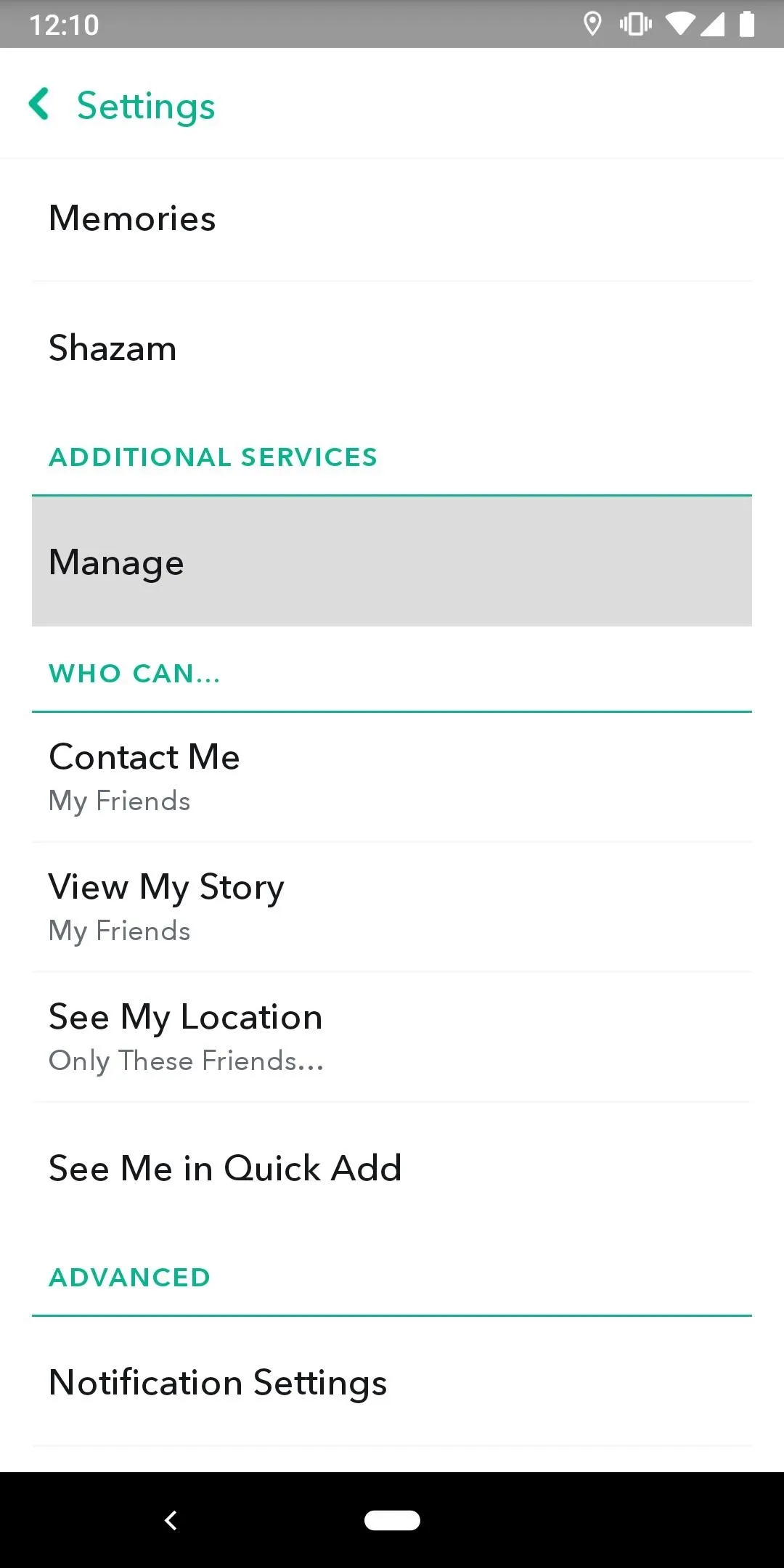This screenshot has width=784, height=1568.
Task: Tap the system back button
Action: tap(171, 1520)
